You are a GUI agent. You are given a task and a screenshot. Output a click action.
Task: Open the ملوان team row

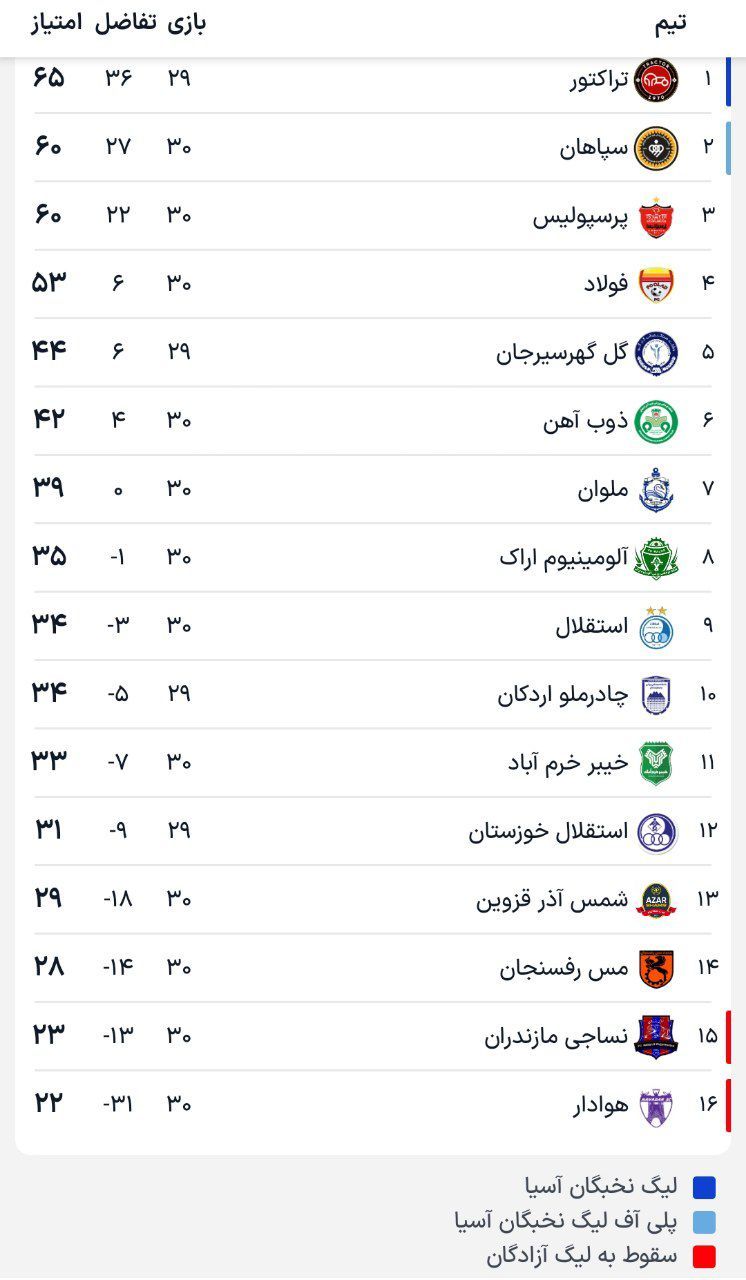pyautogui.click(x=373, y=489)
